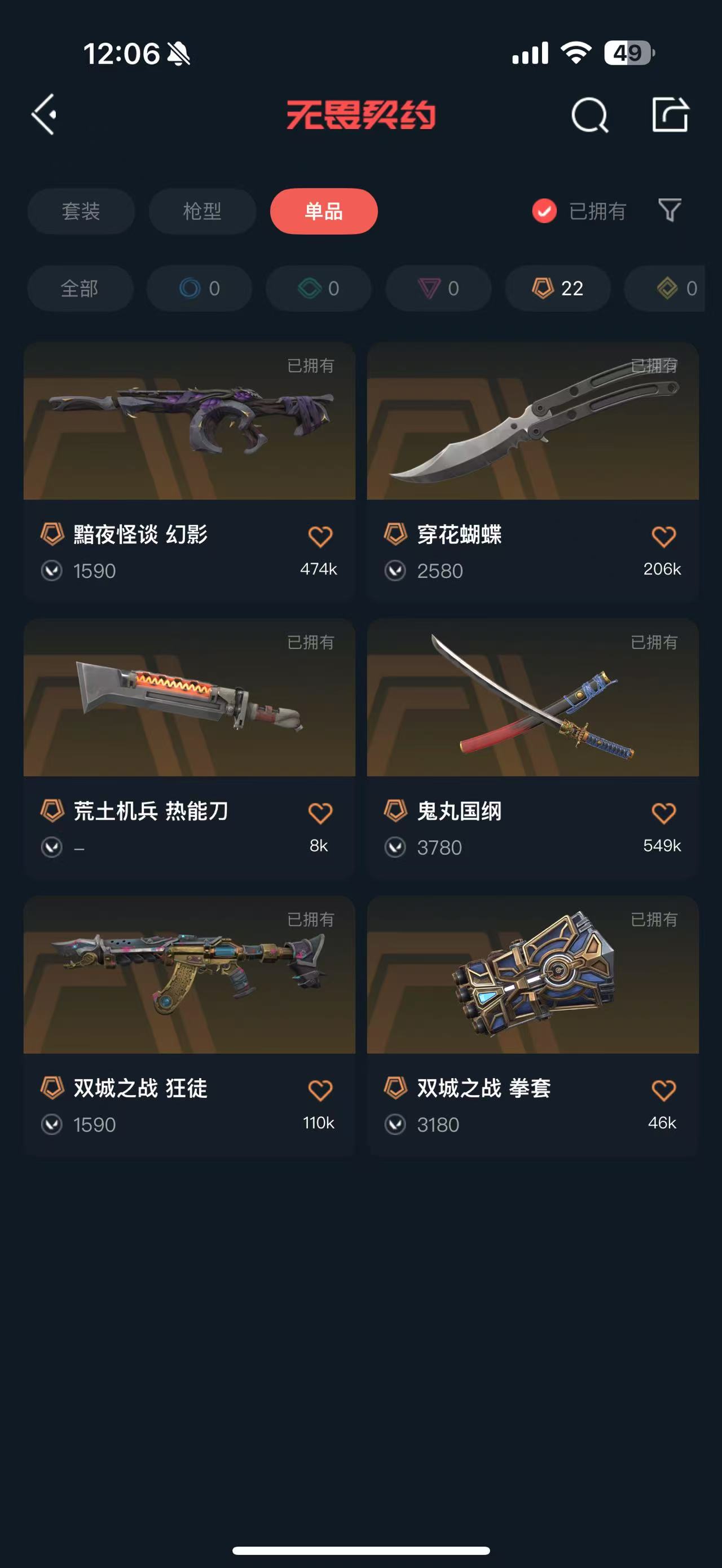Like the 穿花蝴蝶 skin
Image resolution: width=722 pixels, height=1568 pixels.
coord(663,536)
